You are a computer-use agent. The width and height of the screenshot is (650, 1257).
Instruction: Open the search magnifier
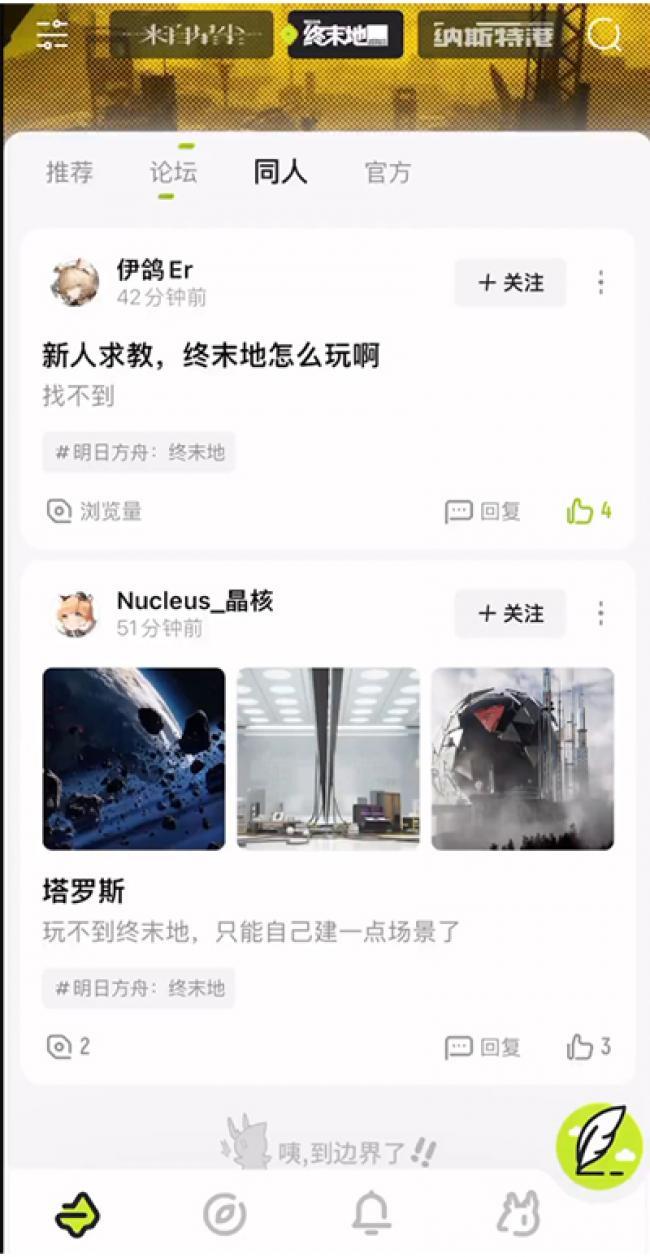tap(604, 35)
